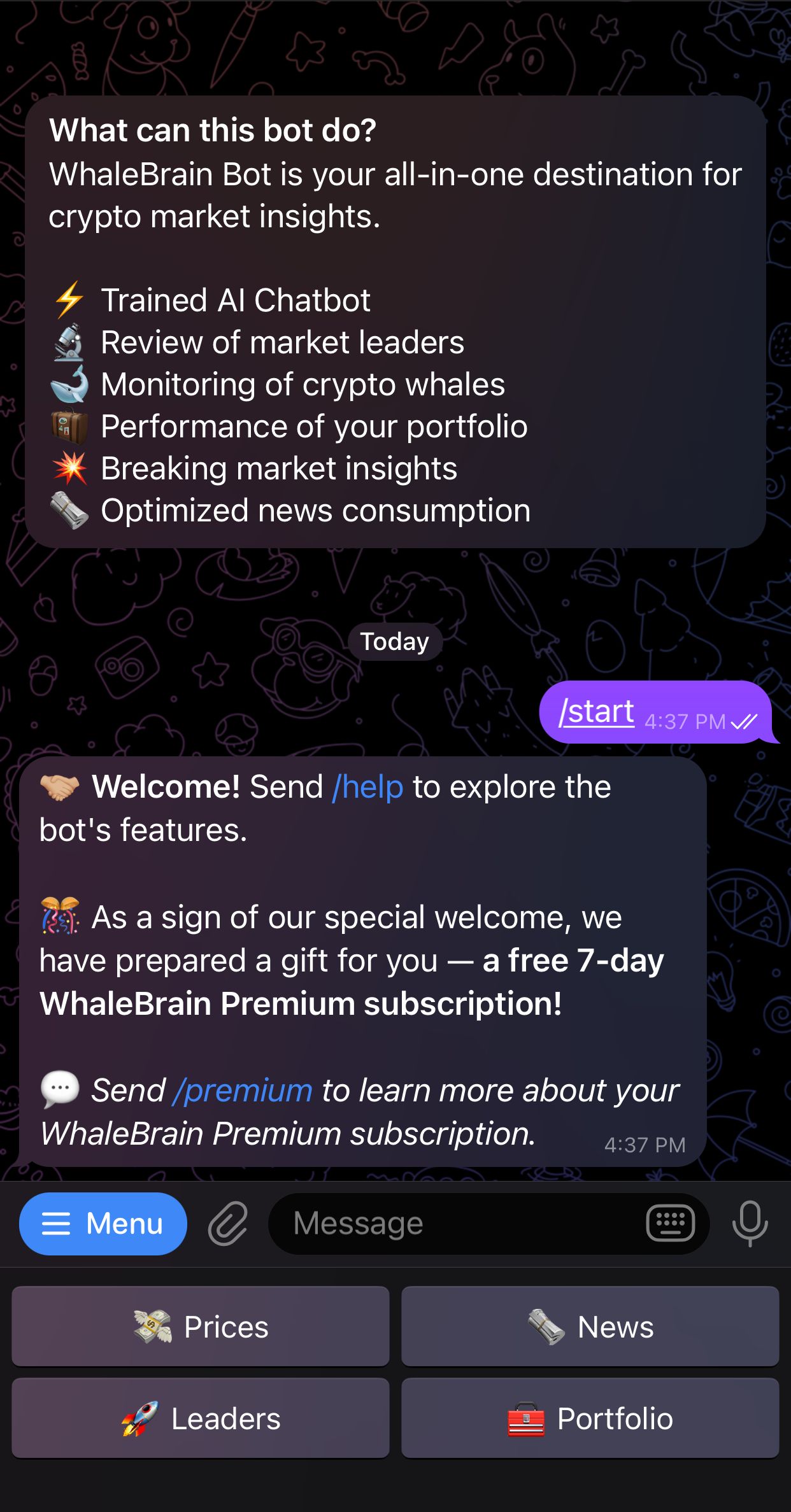Tap the Portfolio toolbox icon
The image size is (791, 1512).
coord(525,1418)
